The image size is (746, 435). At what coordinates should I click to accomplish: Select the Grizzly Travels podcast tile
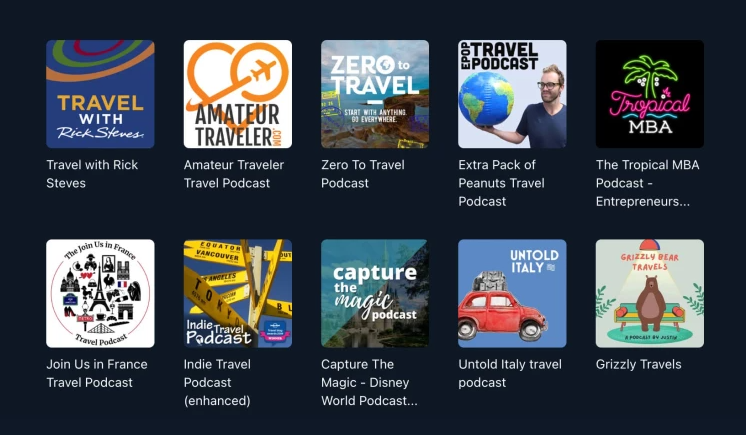click(649, 293)
